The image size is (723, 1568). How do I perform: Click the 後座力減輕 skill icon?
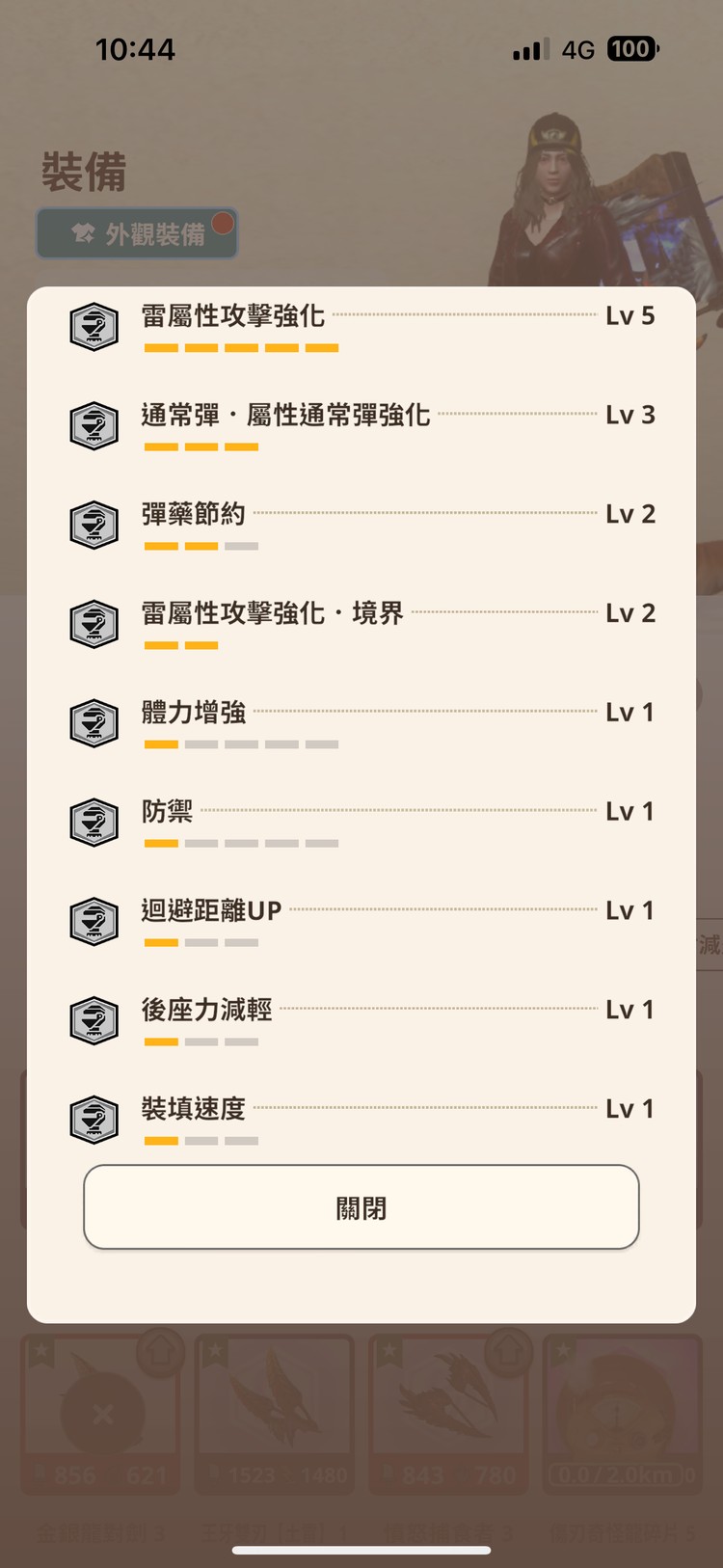pyautogui.click(x=94, y=1020)
